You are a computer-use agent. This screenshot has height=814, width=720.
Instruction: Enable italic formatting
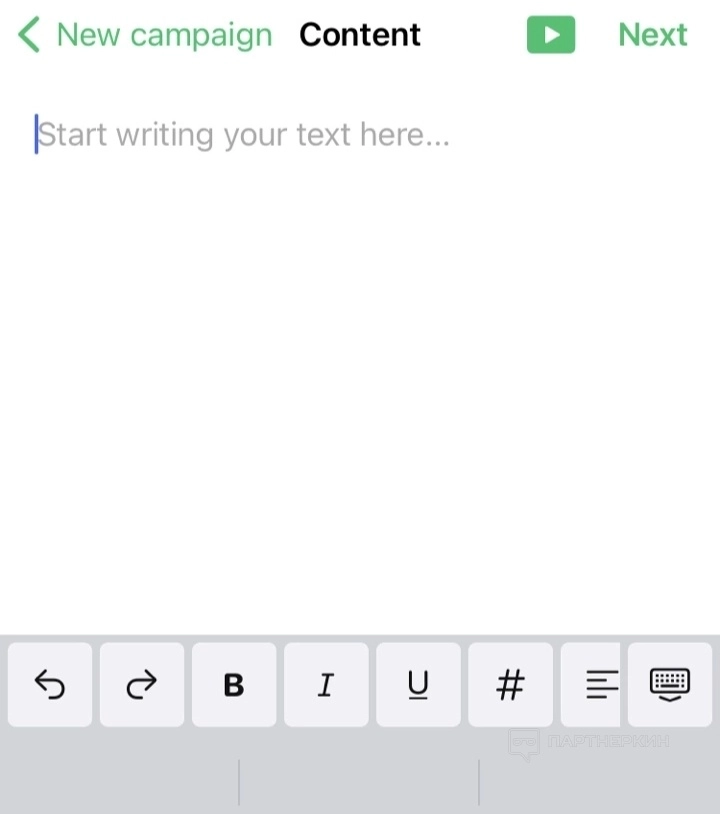[326, 684]
